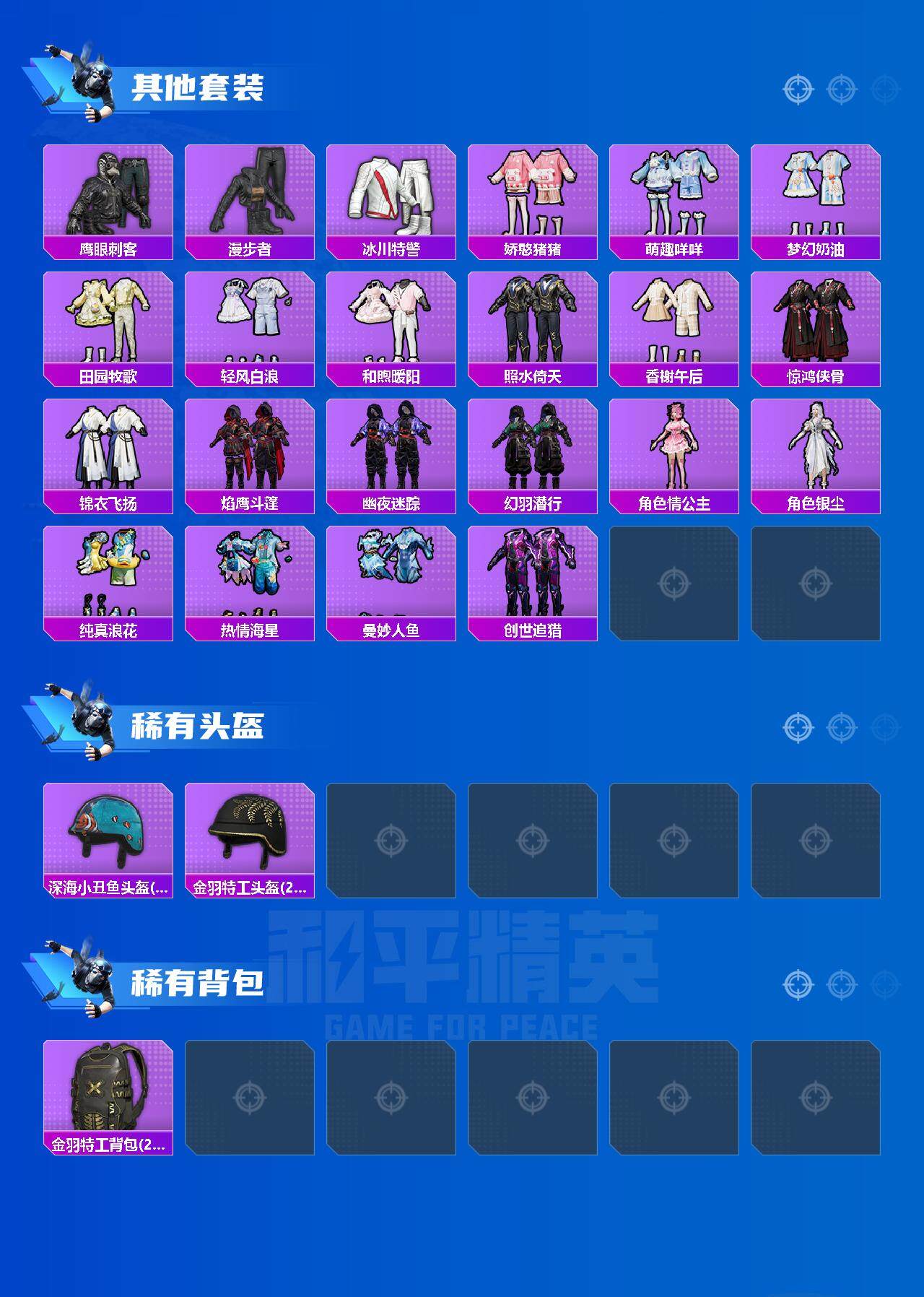Click the 创世追猎 purple armor set
Image resolution: width=924 pixels, height=1297 pixels.
point(533,574)
